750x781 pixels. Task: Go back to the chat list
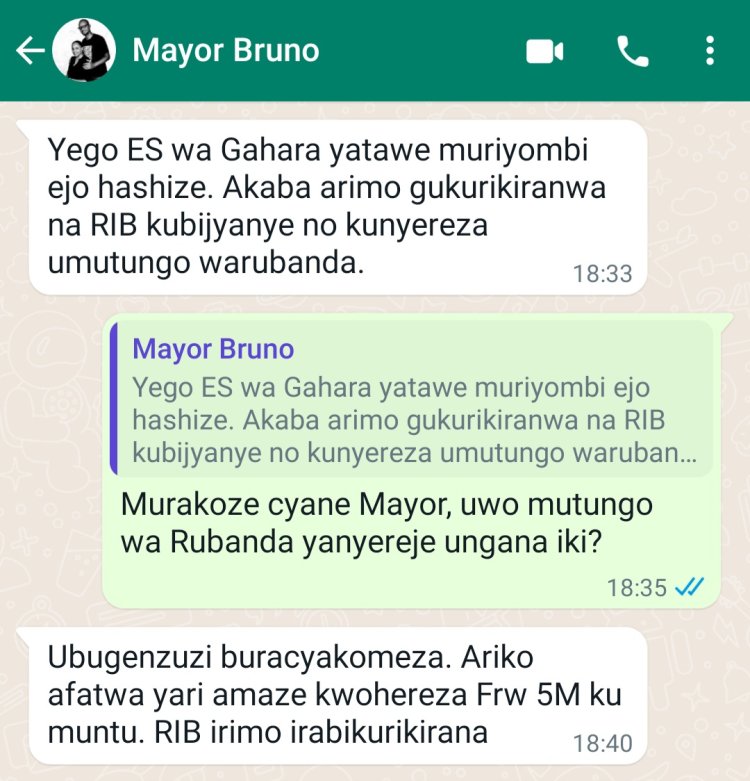coord(30,51)
